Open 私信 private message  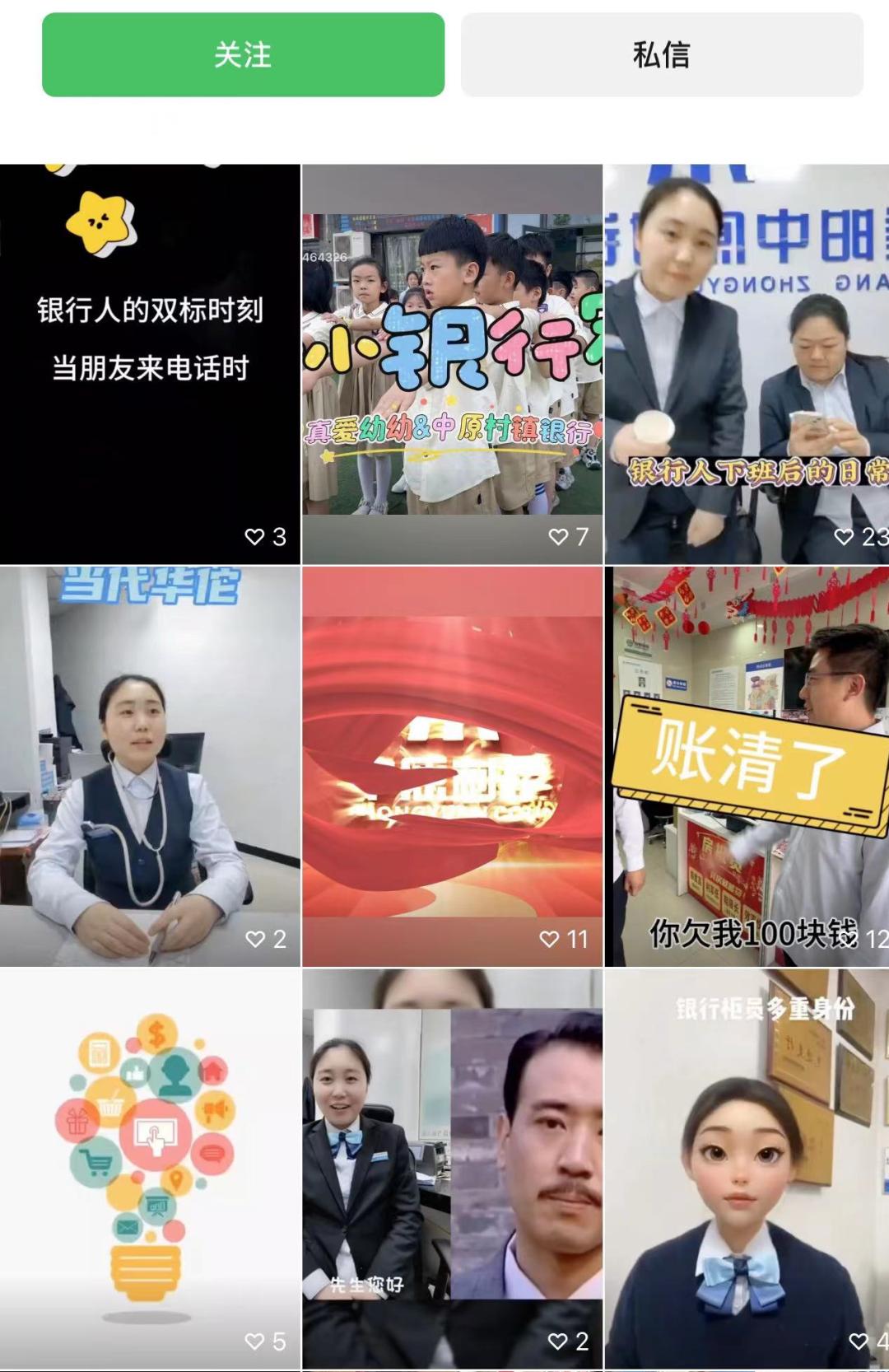tap(661, 54)
